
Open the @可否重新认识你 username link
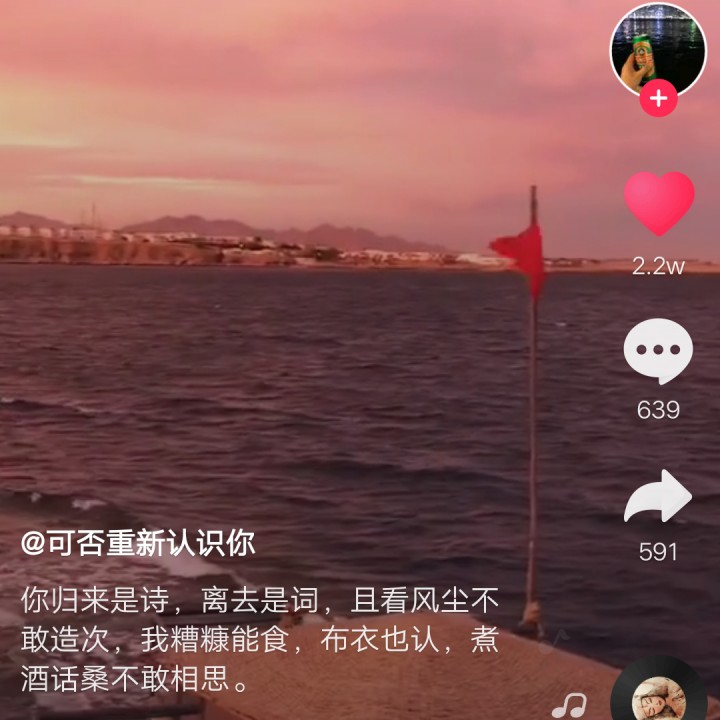pos(138,543)
